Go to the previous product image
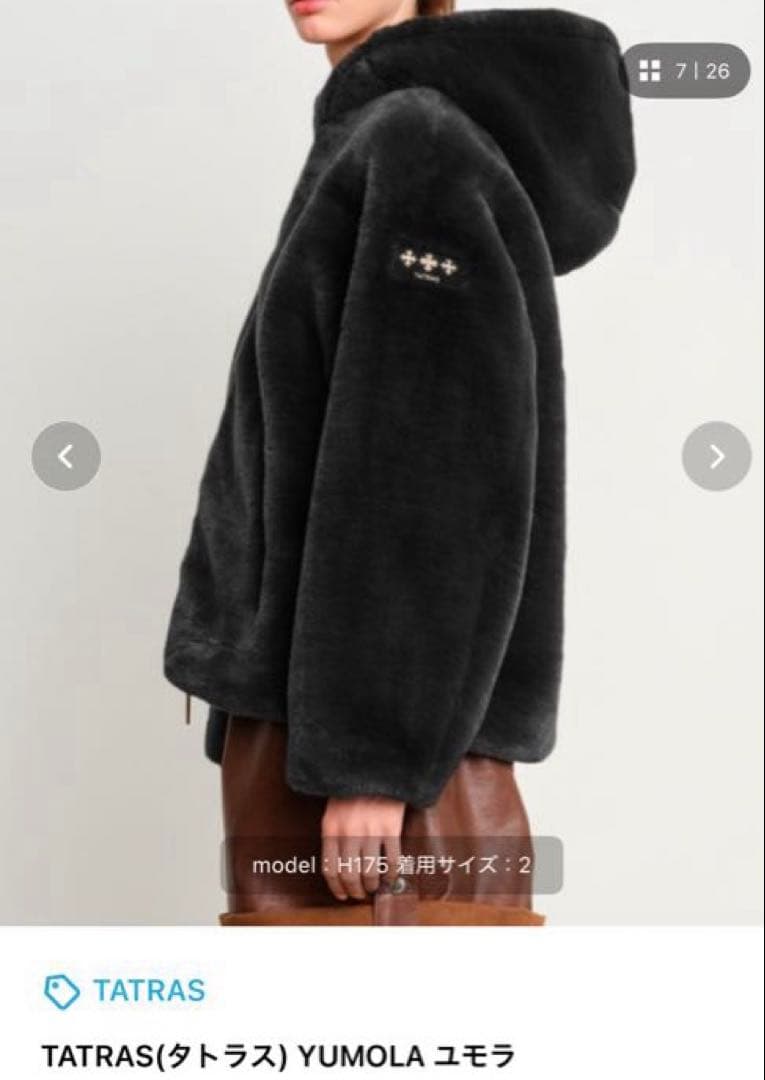 (x=66, y=456)
